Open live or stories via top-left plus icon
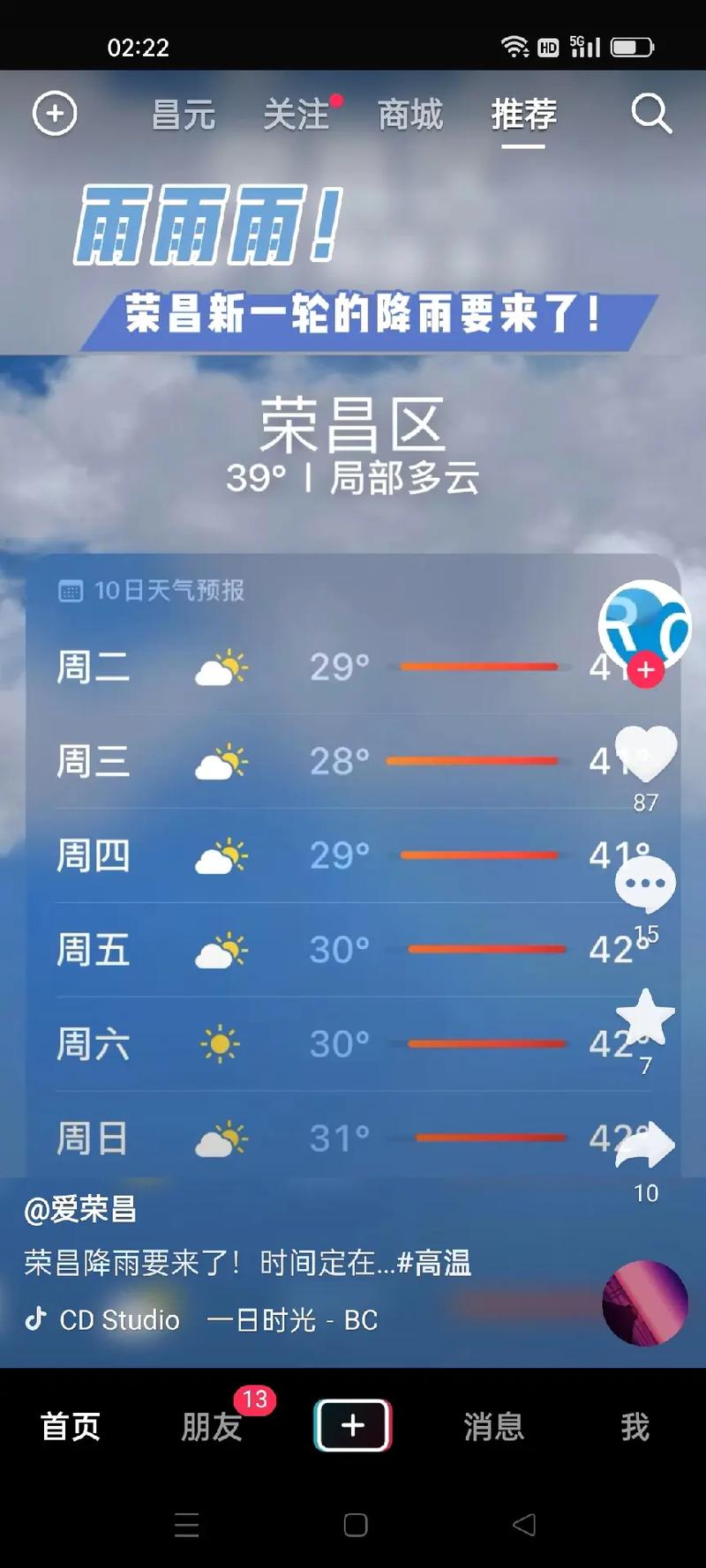The height and width of the screenshot is (1568, 706). coord(55,114)
